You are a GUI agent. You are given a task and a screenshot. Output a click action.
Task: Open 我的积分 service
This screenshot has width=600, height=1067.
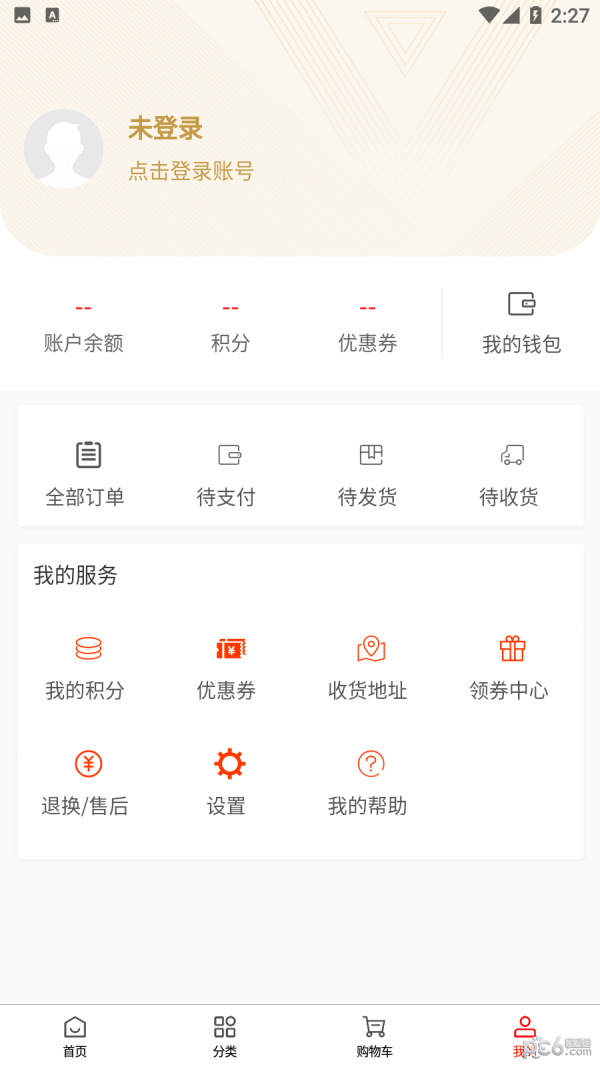85,668
